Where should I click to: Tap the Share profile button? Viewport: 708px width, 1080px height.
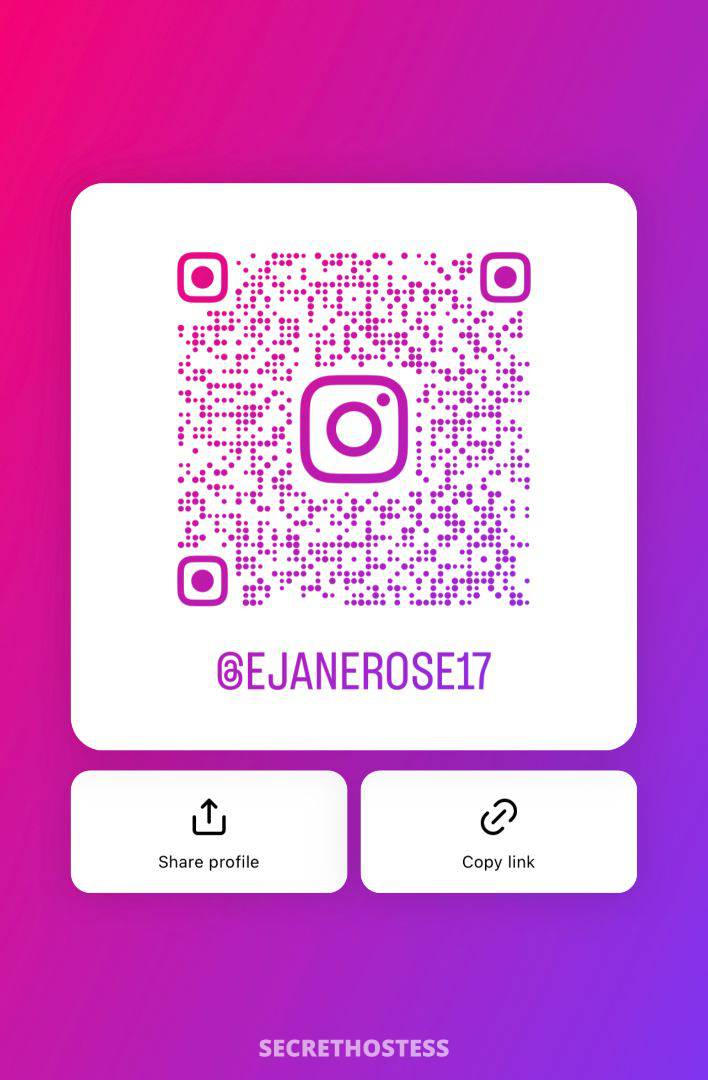(x=209, y=831)
